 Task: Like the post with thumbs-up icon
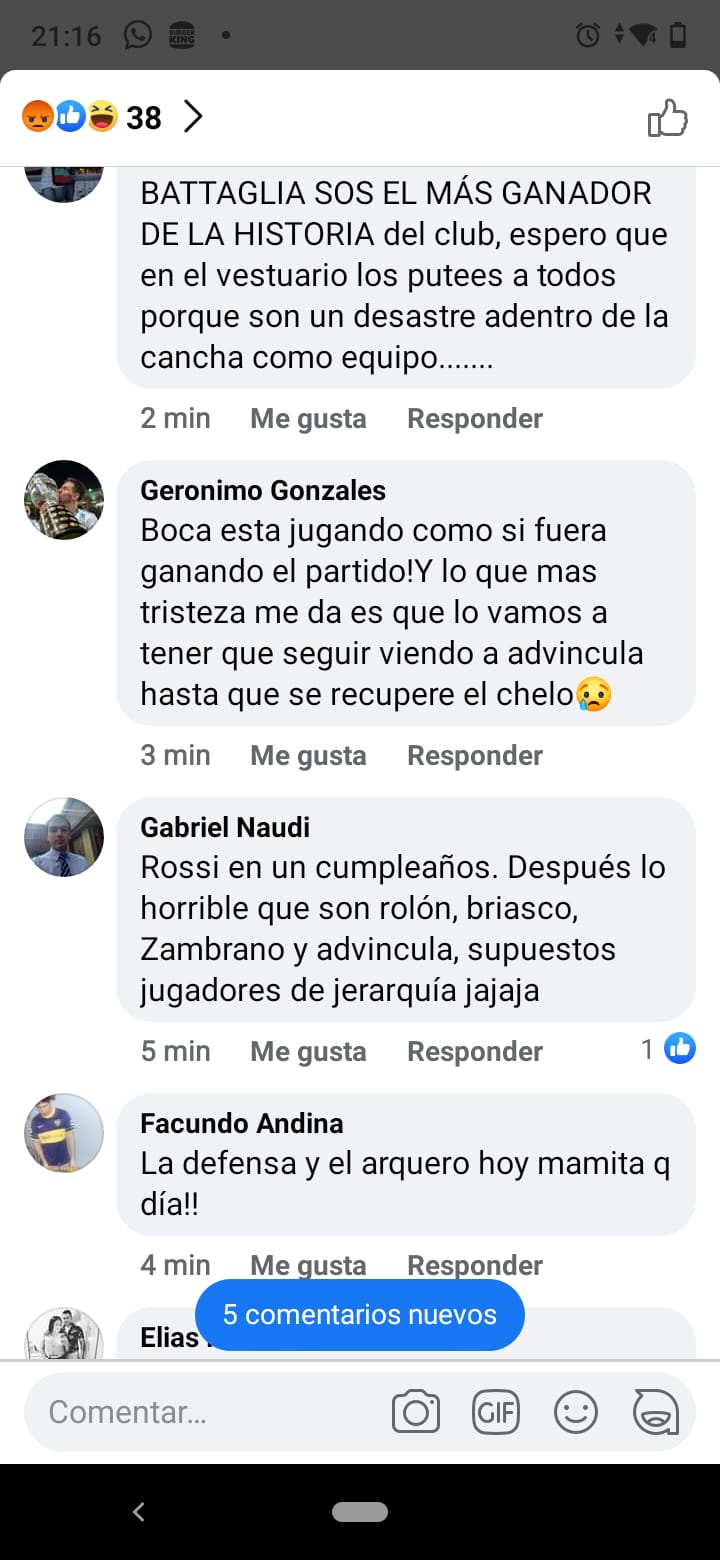point(668,118)
